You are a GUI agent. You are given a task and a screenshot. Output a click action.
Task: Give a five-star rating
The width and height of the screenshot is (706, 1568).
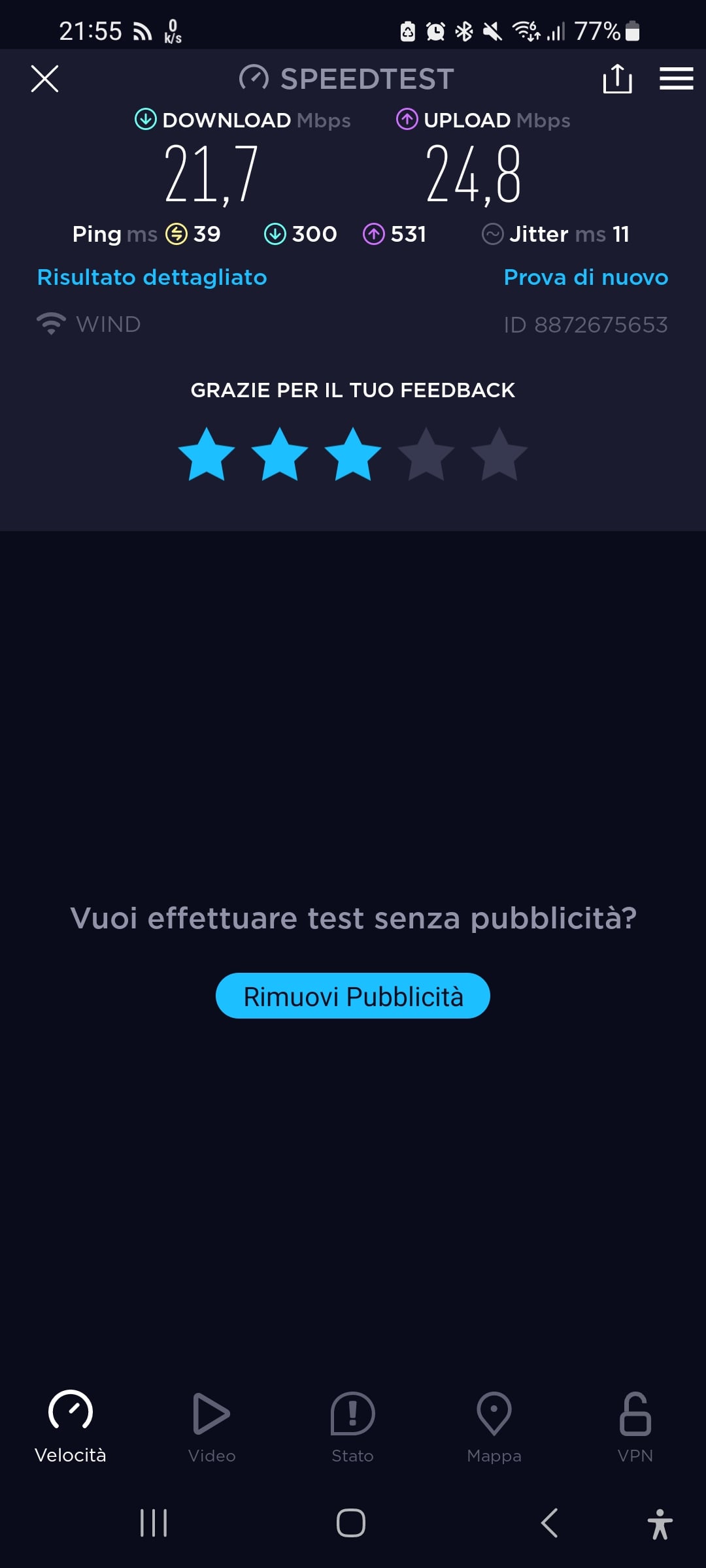click(499, 455)
